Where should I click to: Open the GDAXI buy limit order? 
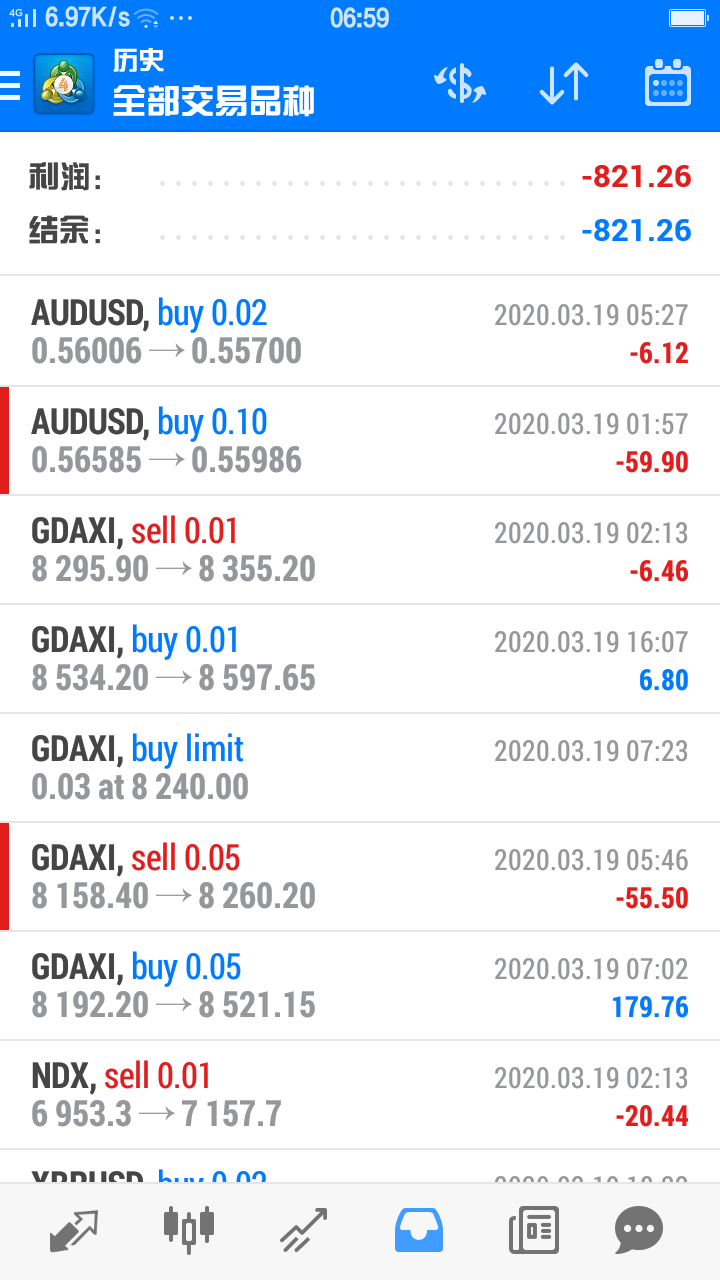(360, 768)
